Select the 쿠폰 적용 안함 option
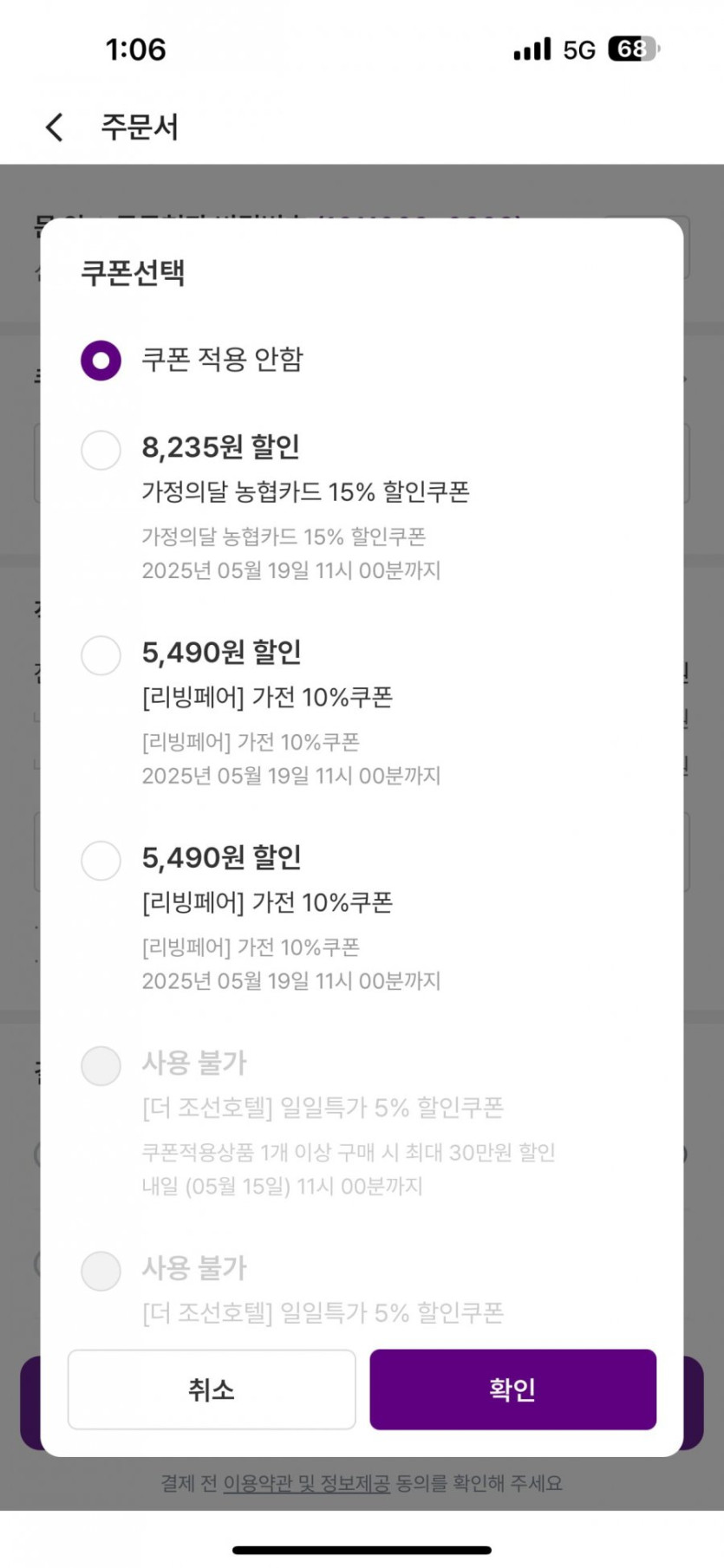 pos(101,360)
